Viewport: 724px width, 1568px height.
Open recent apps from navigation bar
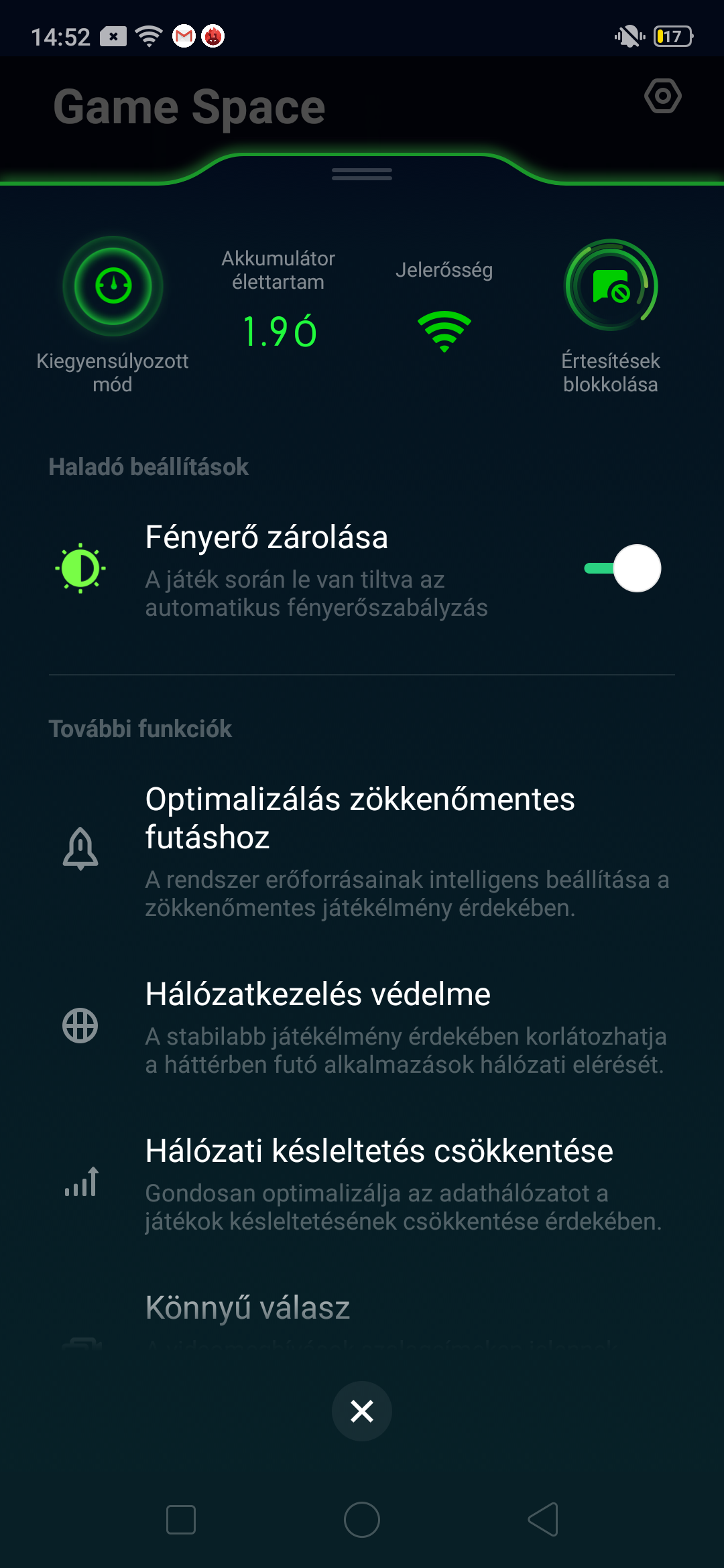pyautogui.click(x=181, y=1519)
